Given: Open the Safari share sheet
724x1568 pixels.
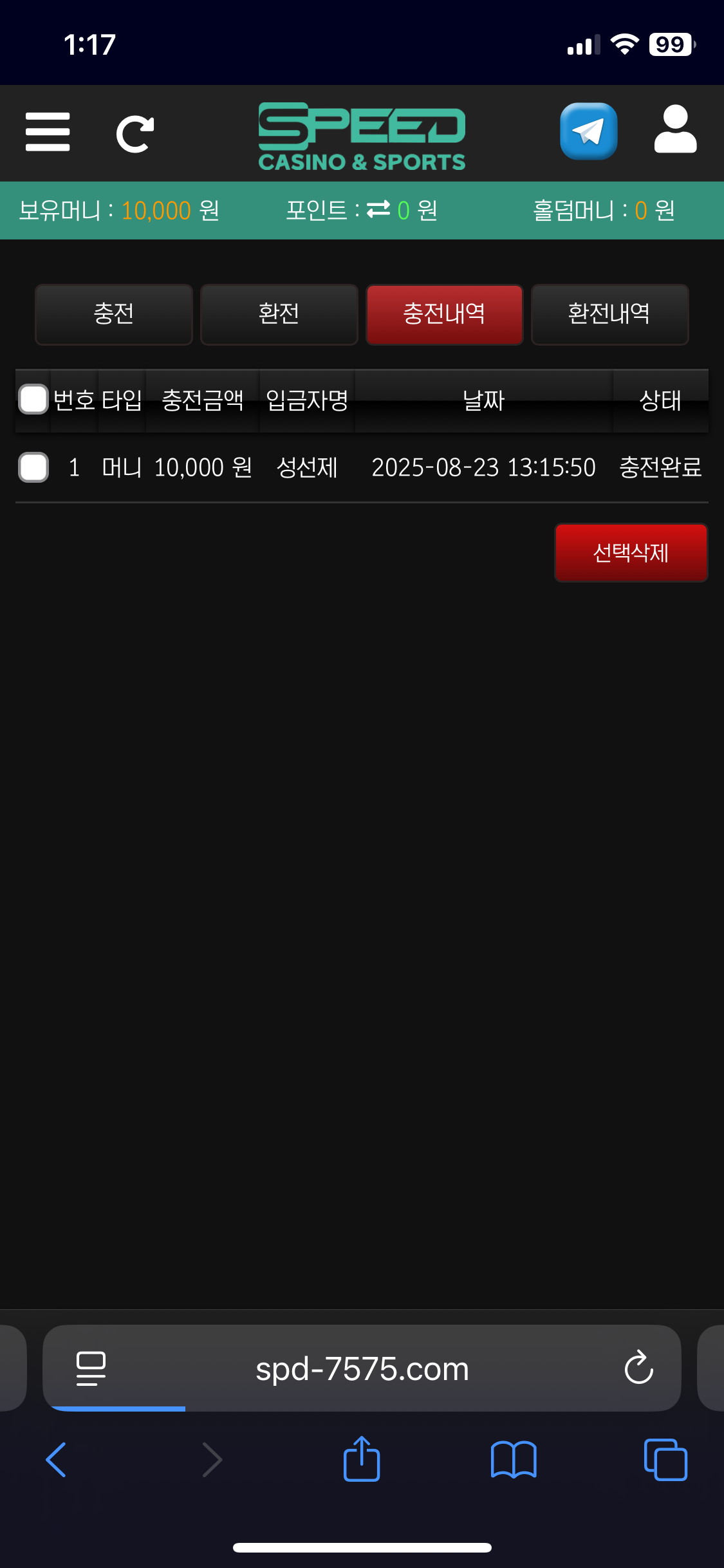Looking at the screenshot, I should 362,1460.
